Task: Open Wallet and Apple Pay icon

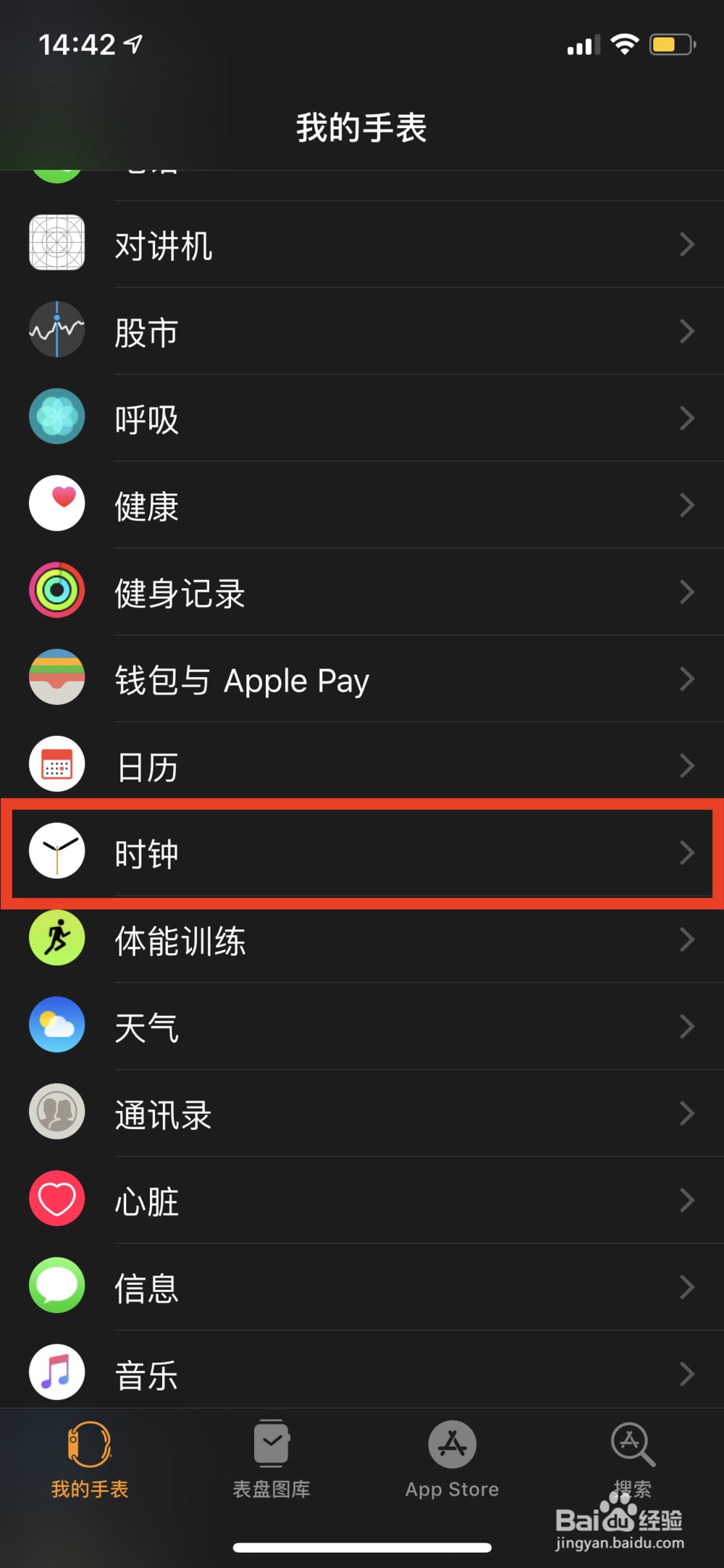Action: [x=56, y=678]
